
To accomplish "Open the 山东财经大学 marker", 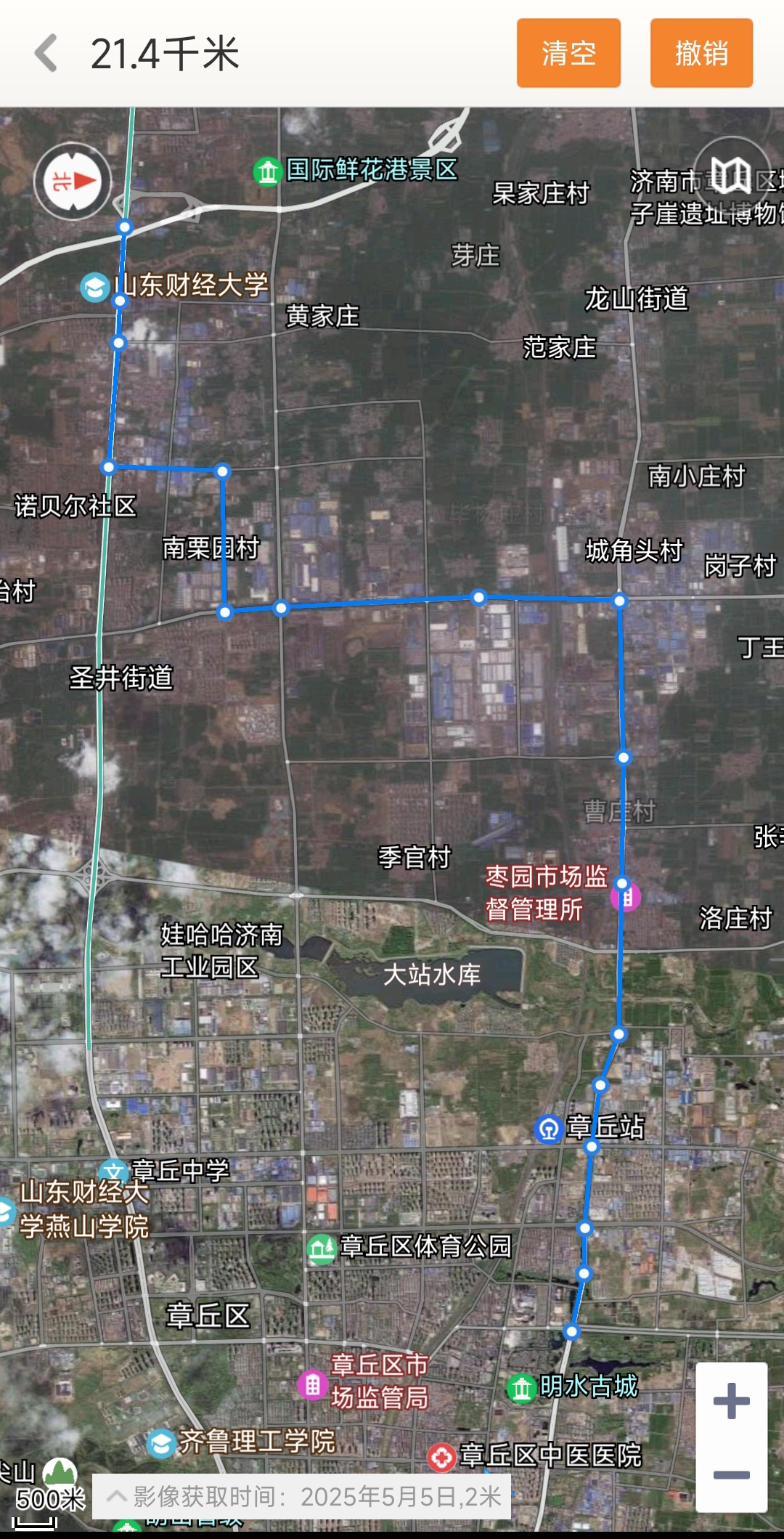I will tap(95, 288).
